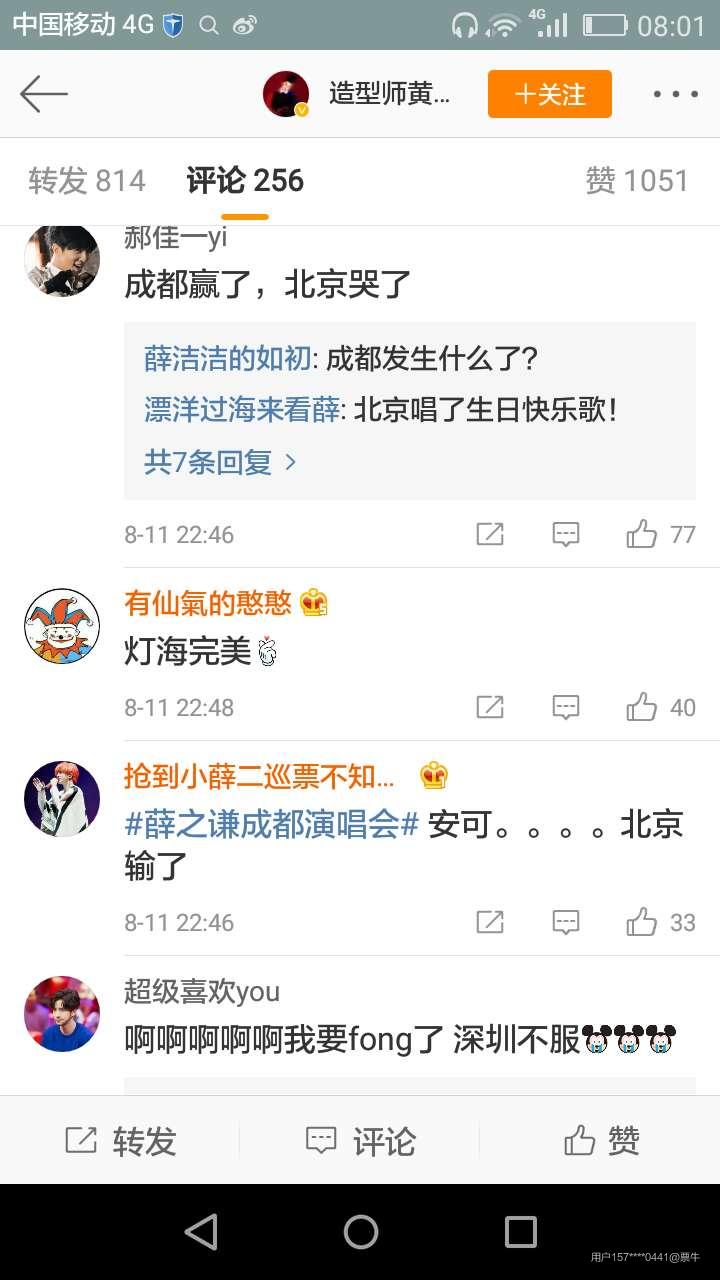Go back using the top-left arrow

click(x=43, y=94)
